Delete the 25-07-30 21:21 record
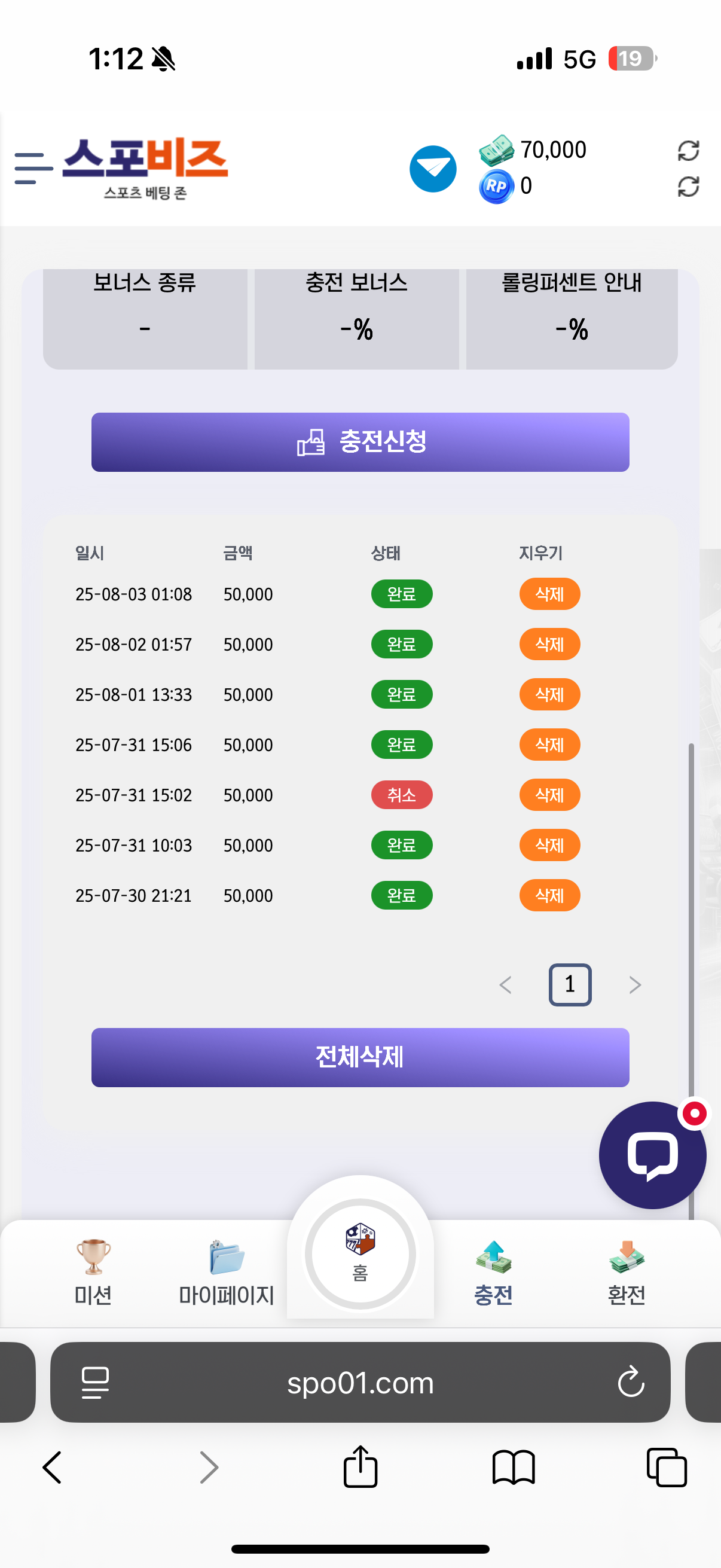 (x=549, y=895)
